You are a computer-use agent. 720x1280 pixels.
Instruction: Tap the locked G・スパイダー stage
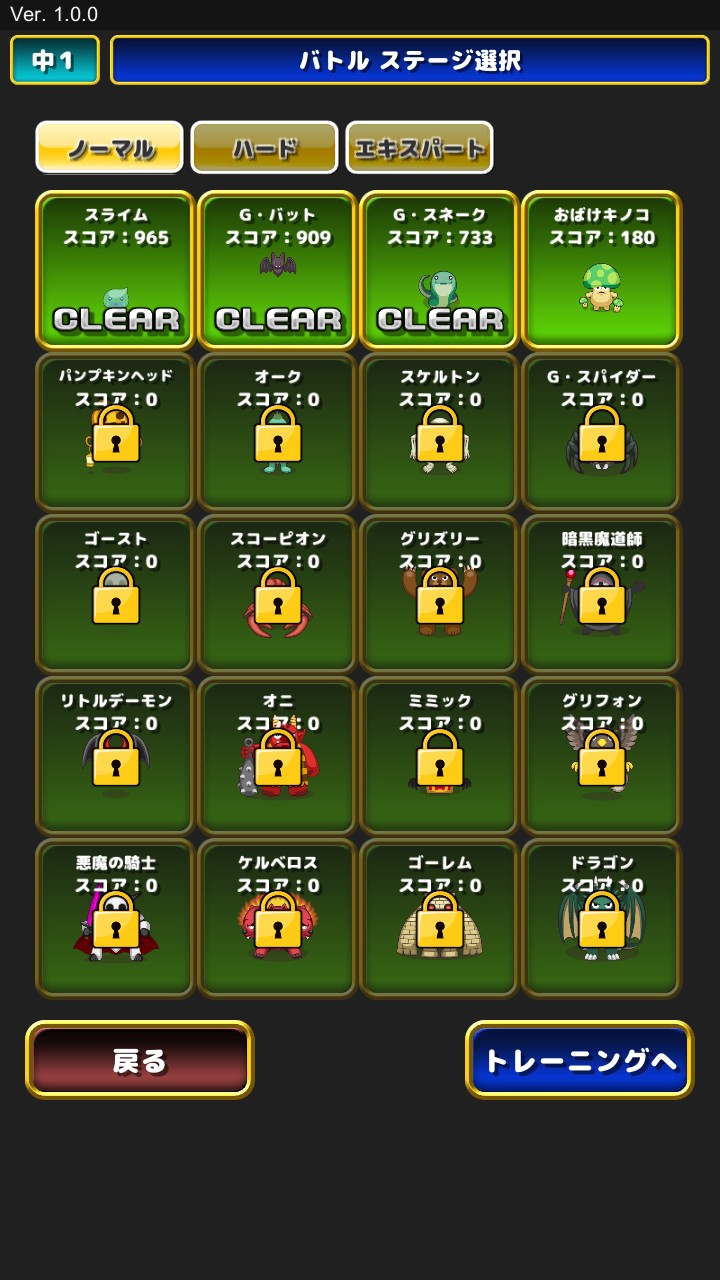point(601,432)
